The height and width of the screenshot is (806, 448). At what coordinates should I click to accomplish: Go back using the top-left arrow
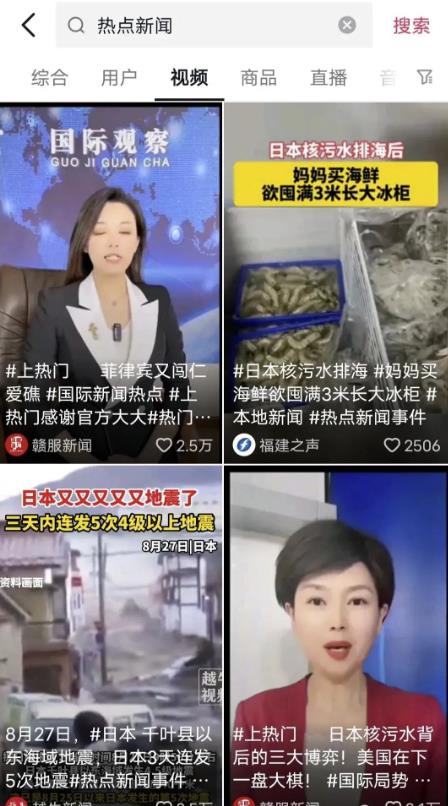pos(29,25)
